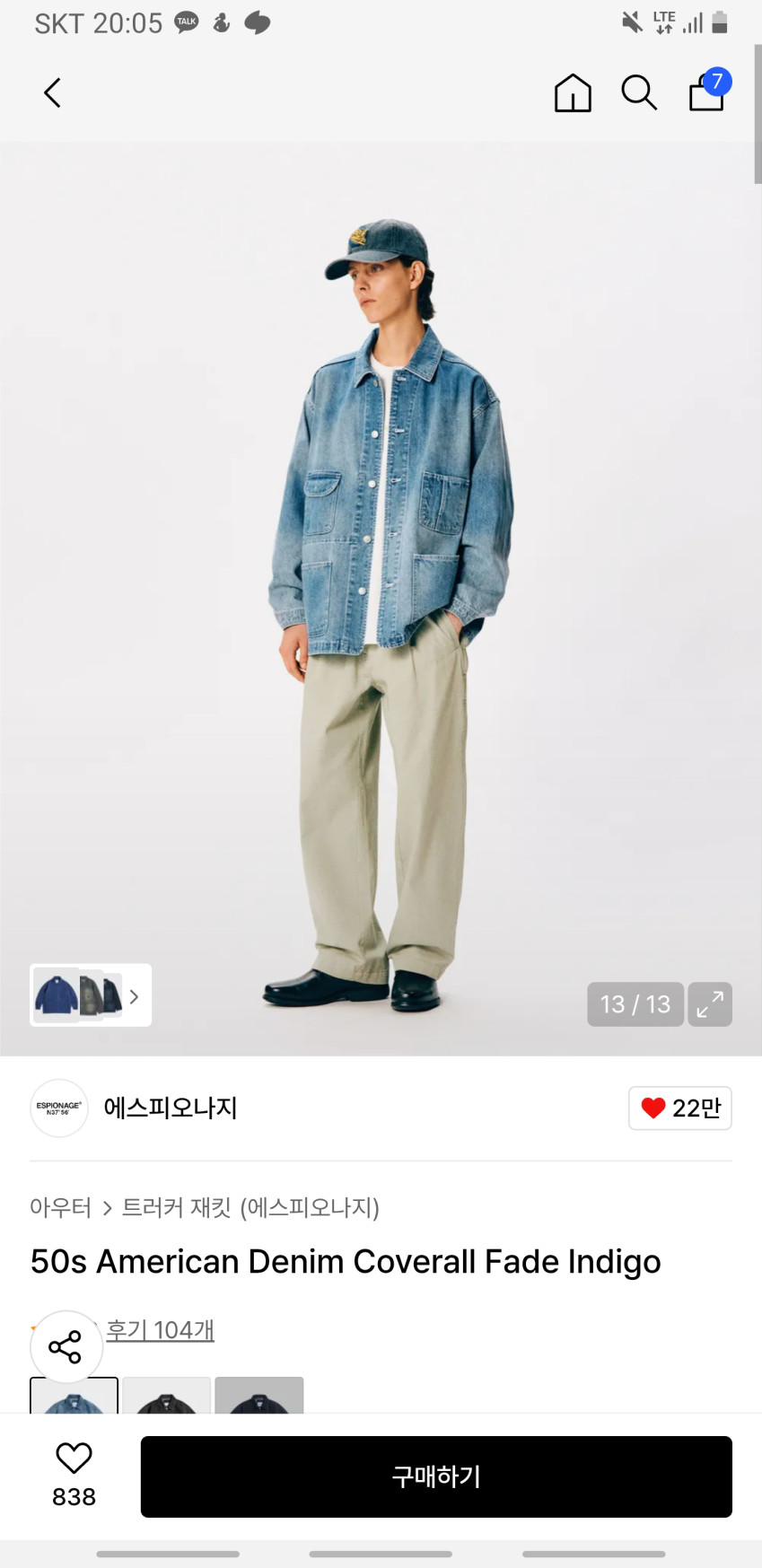Open the shopping bag with 7 items
The width and height of the screenshot is (762, 1568).
pos(707,92)
